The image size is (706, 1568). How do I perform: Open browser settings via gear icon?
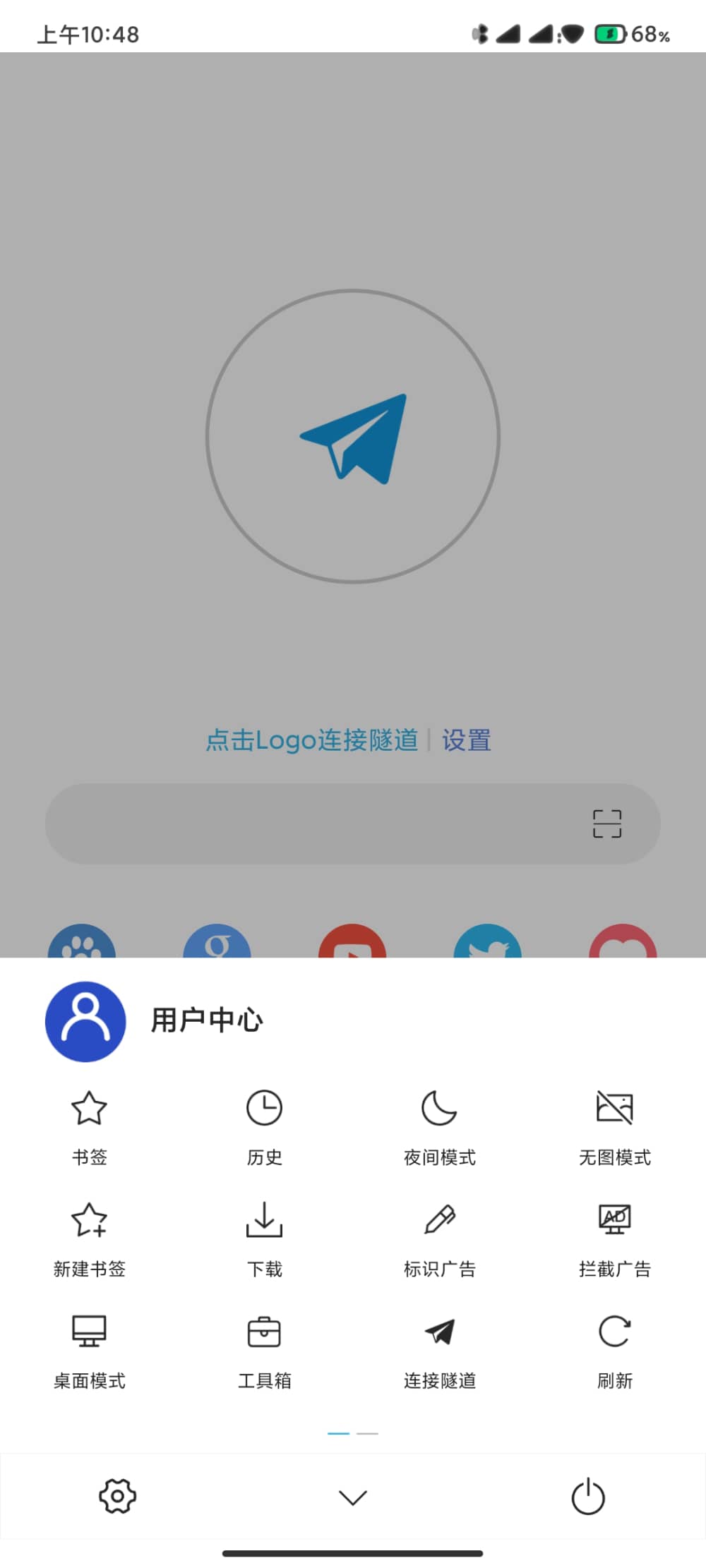pos(116,1496)
